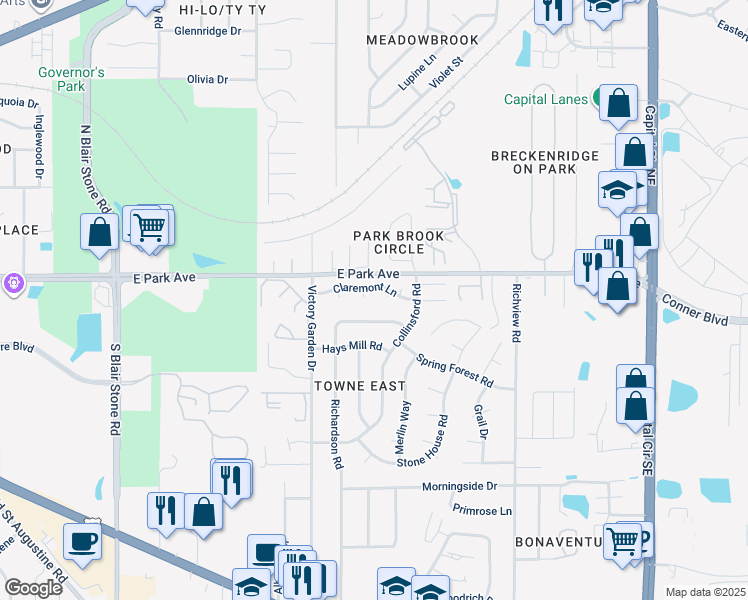Open the purple marker on E Park Ave
Screen dimensions: 748x600
pos(12,283)
